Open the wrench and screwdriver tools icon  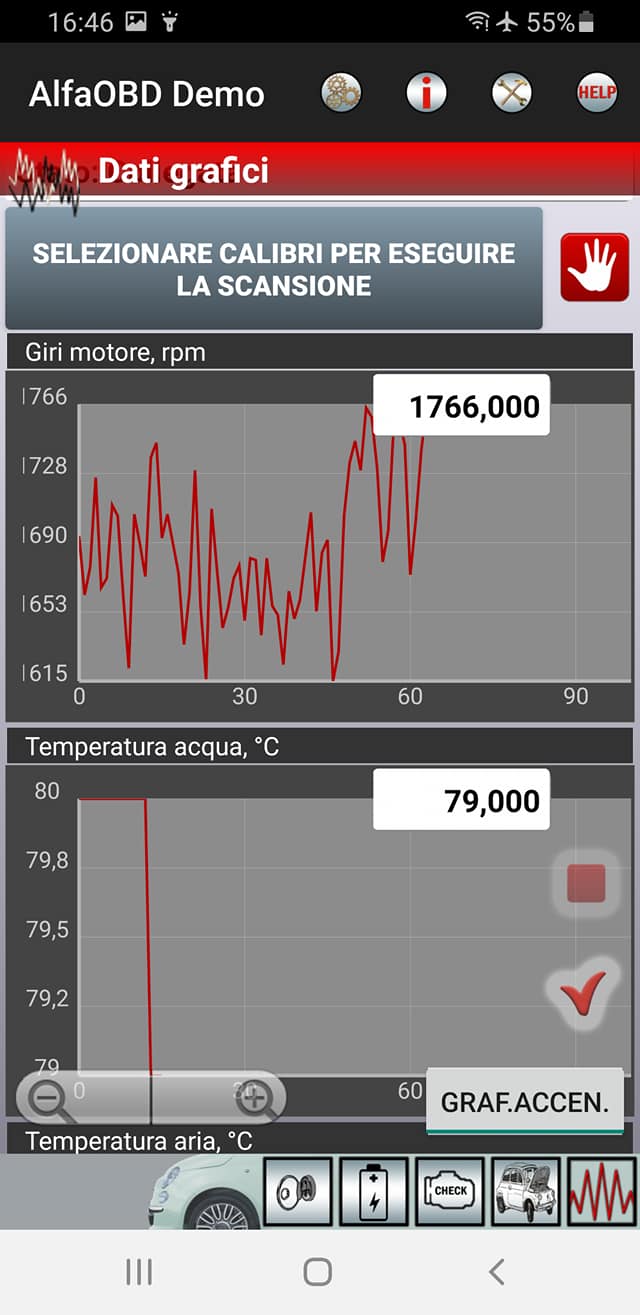pos(512,94)
